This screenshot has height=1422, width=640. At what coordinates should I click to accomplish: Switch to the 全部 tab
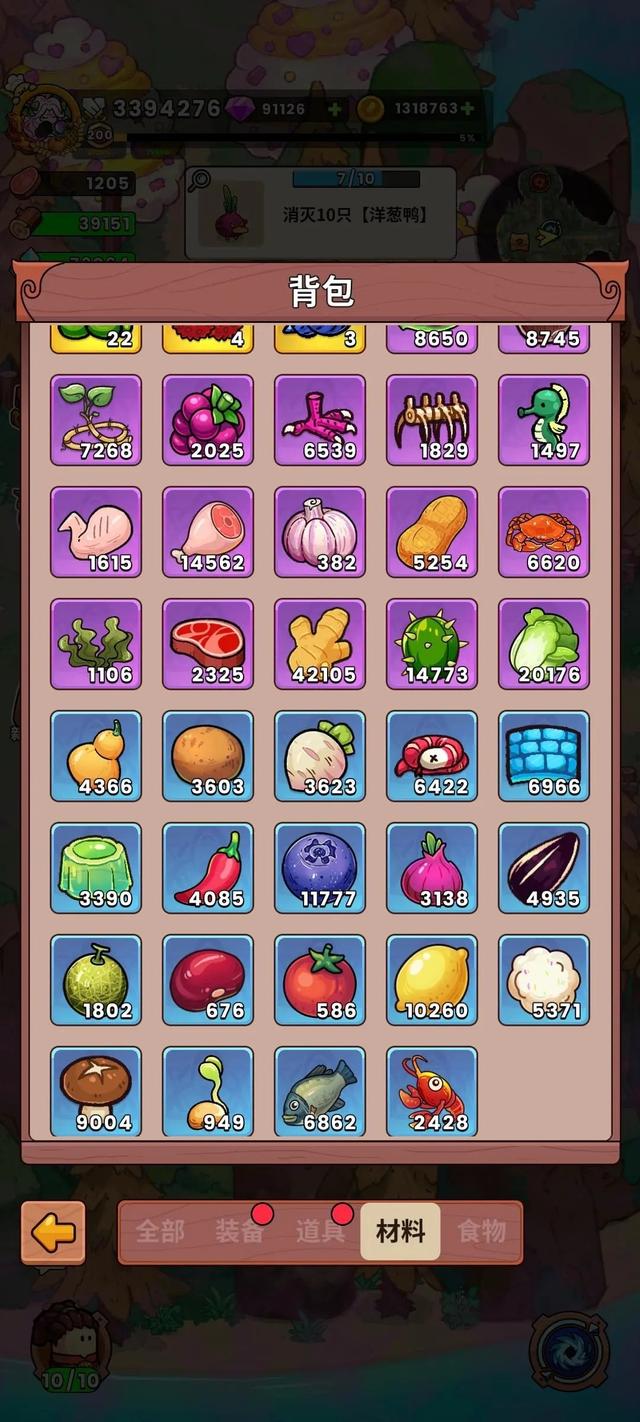point(160,1232)
